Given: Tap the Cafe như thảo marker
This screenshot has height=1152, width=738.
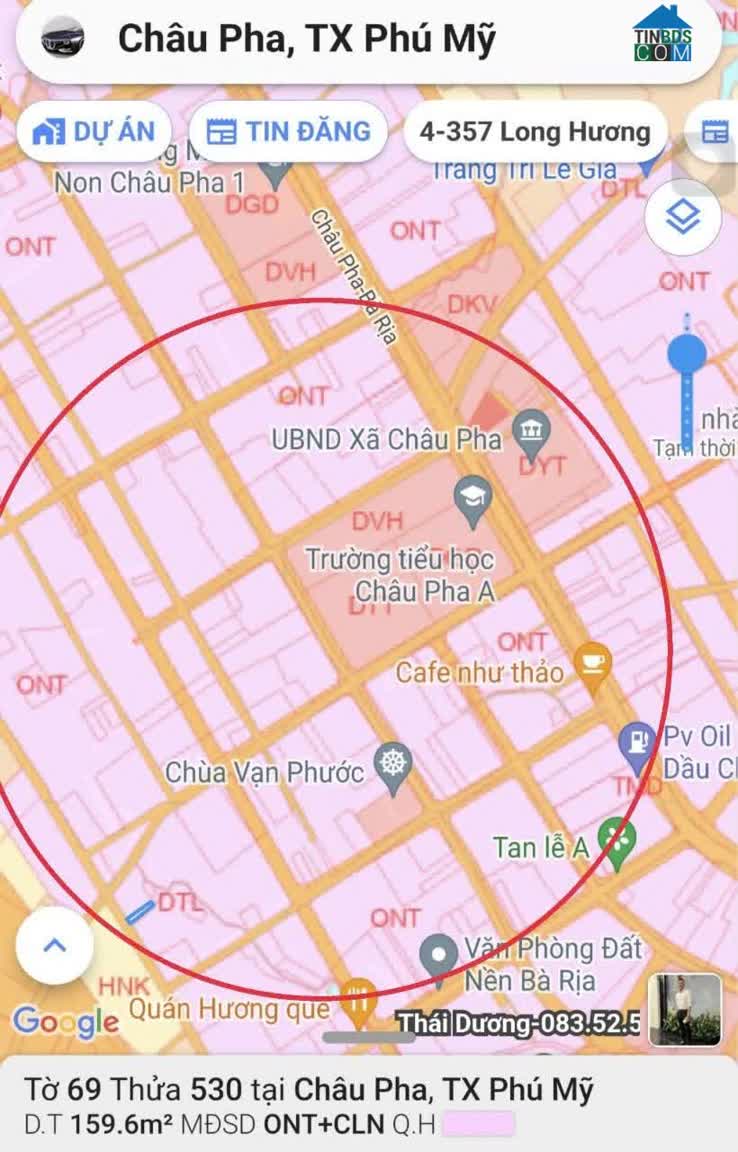Looking at the screenshot, I should coord(592,667).
